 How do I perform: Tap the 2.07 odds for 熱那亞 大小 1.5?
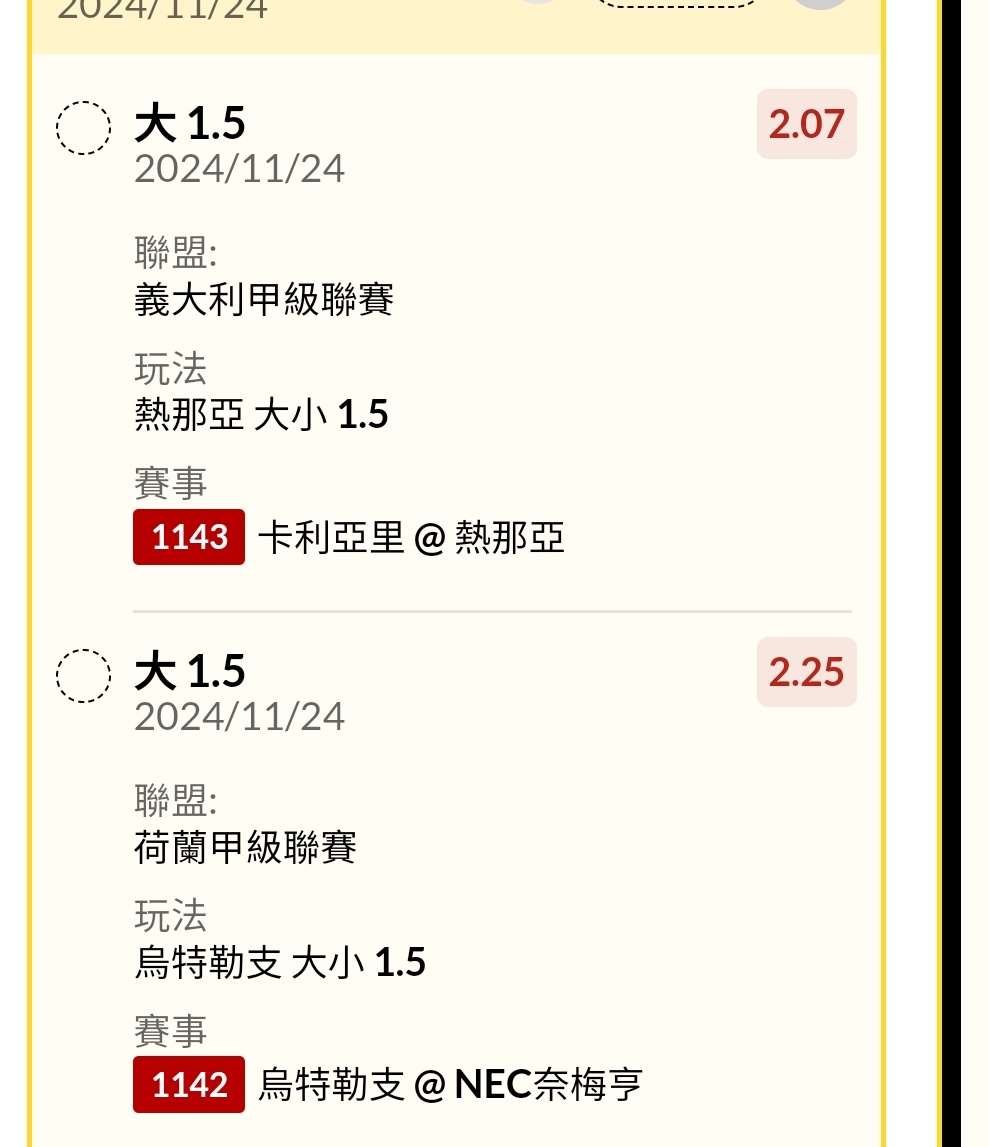pos(806,124)
